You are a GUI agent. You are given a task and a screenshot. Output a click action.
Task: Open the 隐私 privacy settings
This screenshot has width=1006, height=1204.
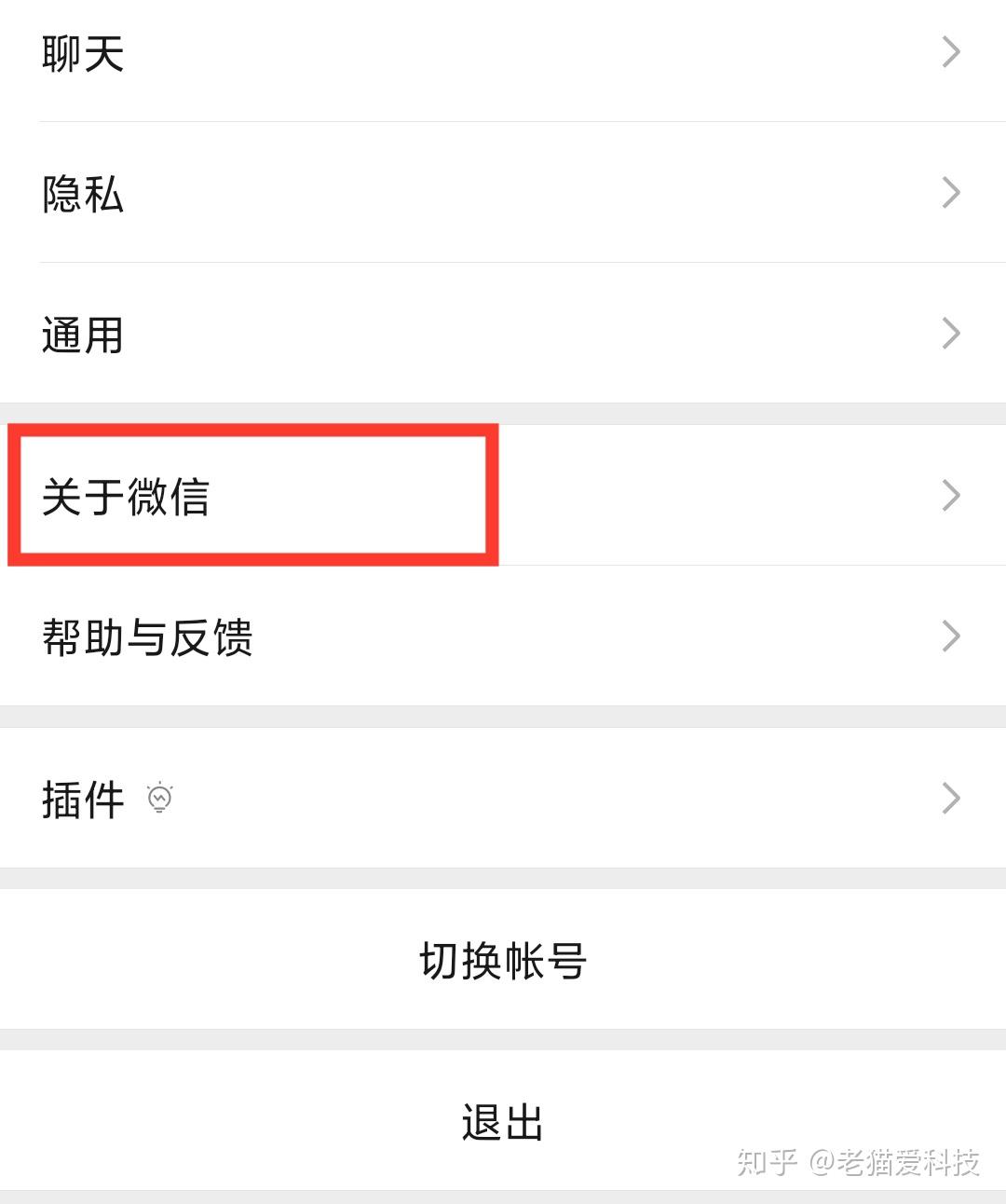click(x=503, y=194)
